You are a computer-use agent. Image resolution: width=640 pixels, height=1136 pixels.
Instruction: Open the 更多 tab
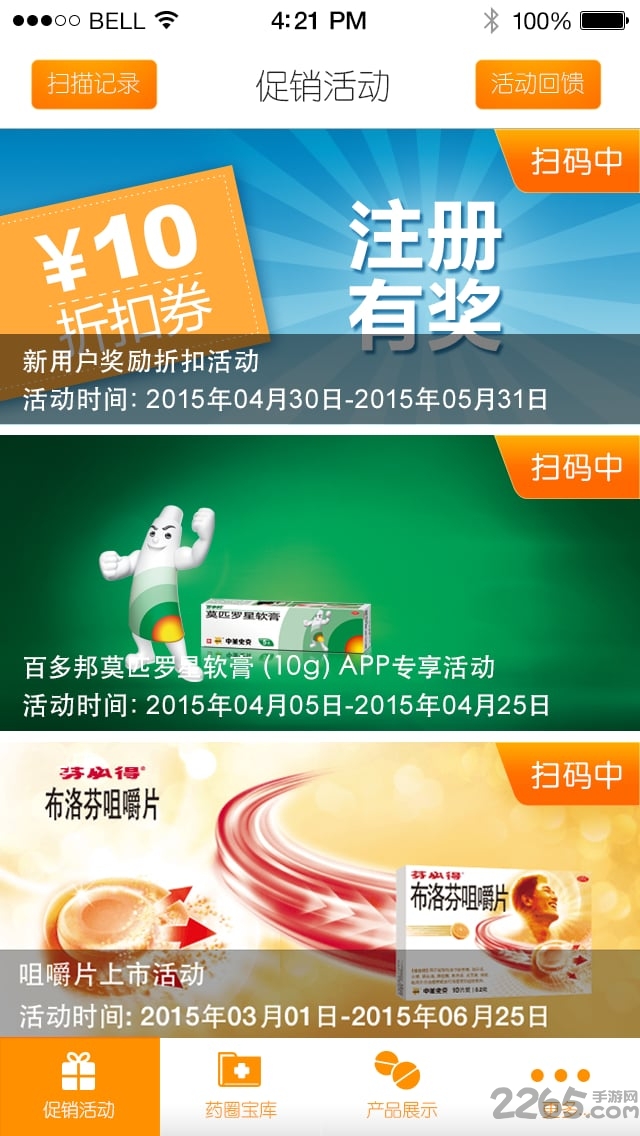tap(560, 1087)
